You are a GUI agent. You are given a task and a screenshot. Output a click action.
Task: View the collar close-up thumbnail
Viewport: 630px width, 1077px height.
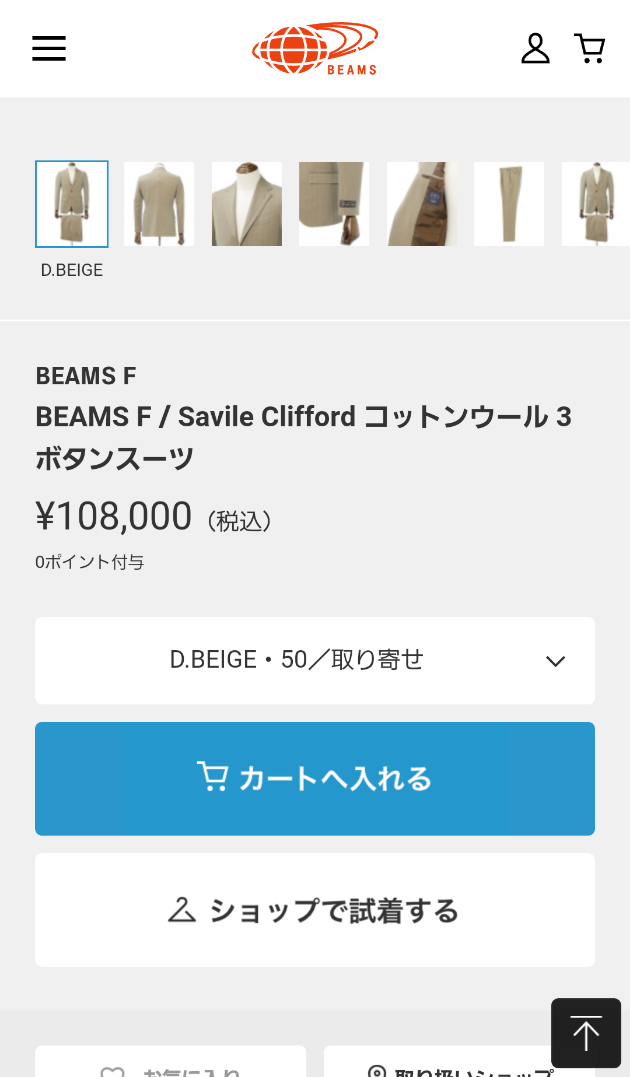tap(247, 204)
